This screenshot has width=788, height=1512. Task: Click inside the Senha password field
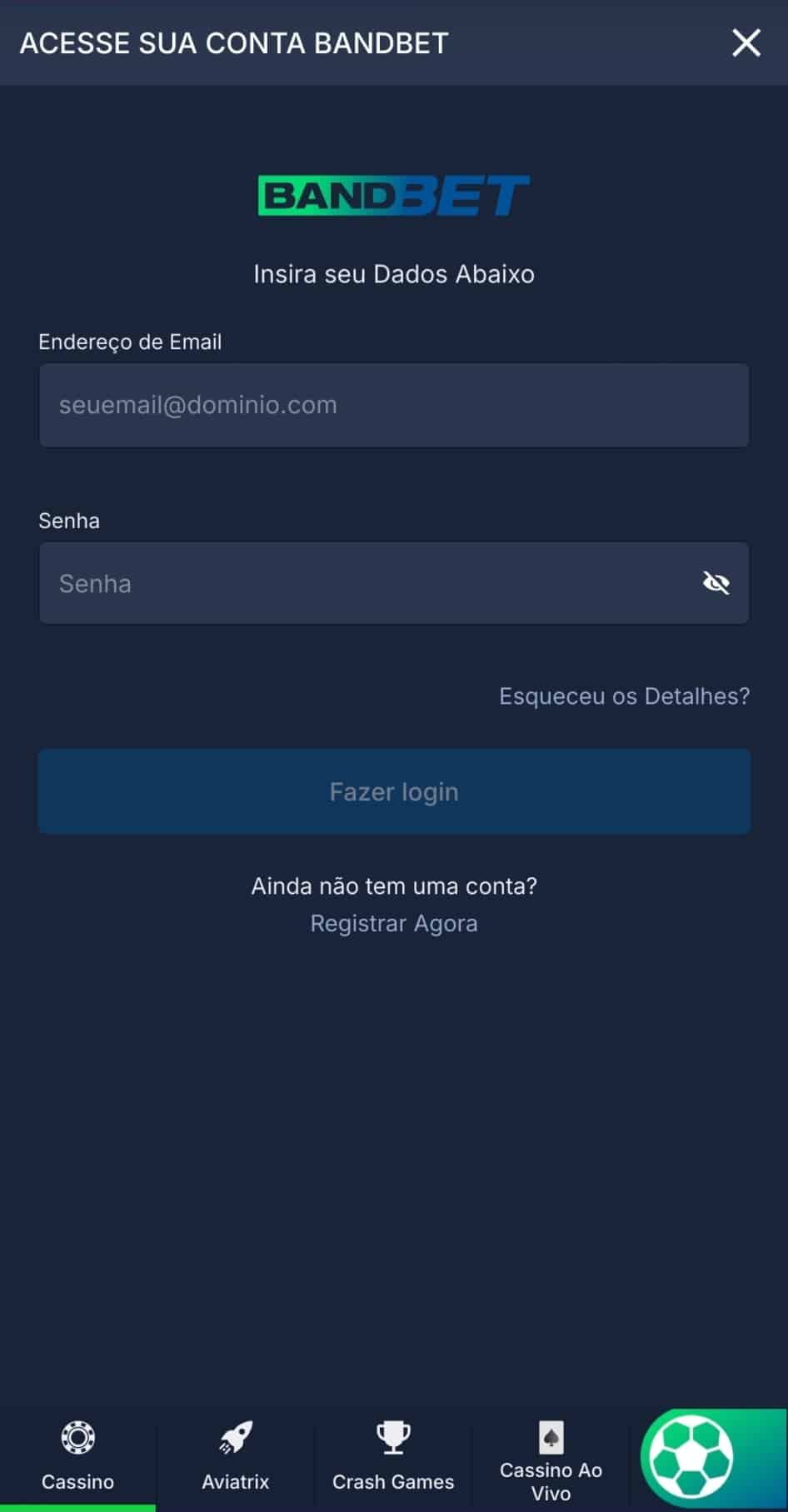pos(333,583)
